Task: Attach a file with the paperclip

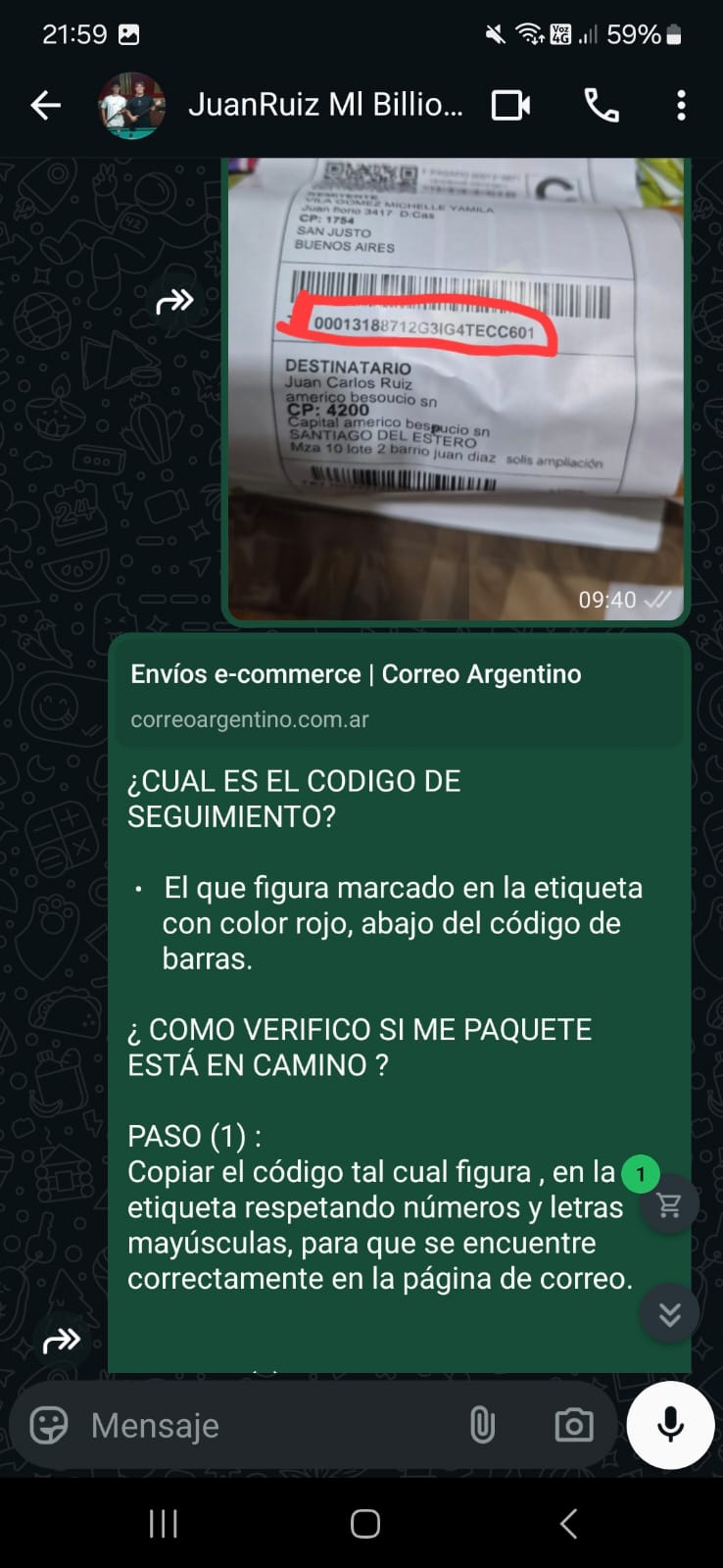Action: click(x=482, y=1425)
